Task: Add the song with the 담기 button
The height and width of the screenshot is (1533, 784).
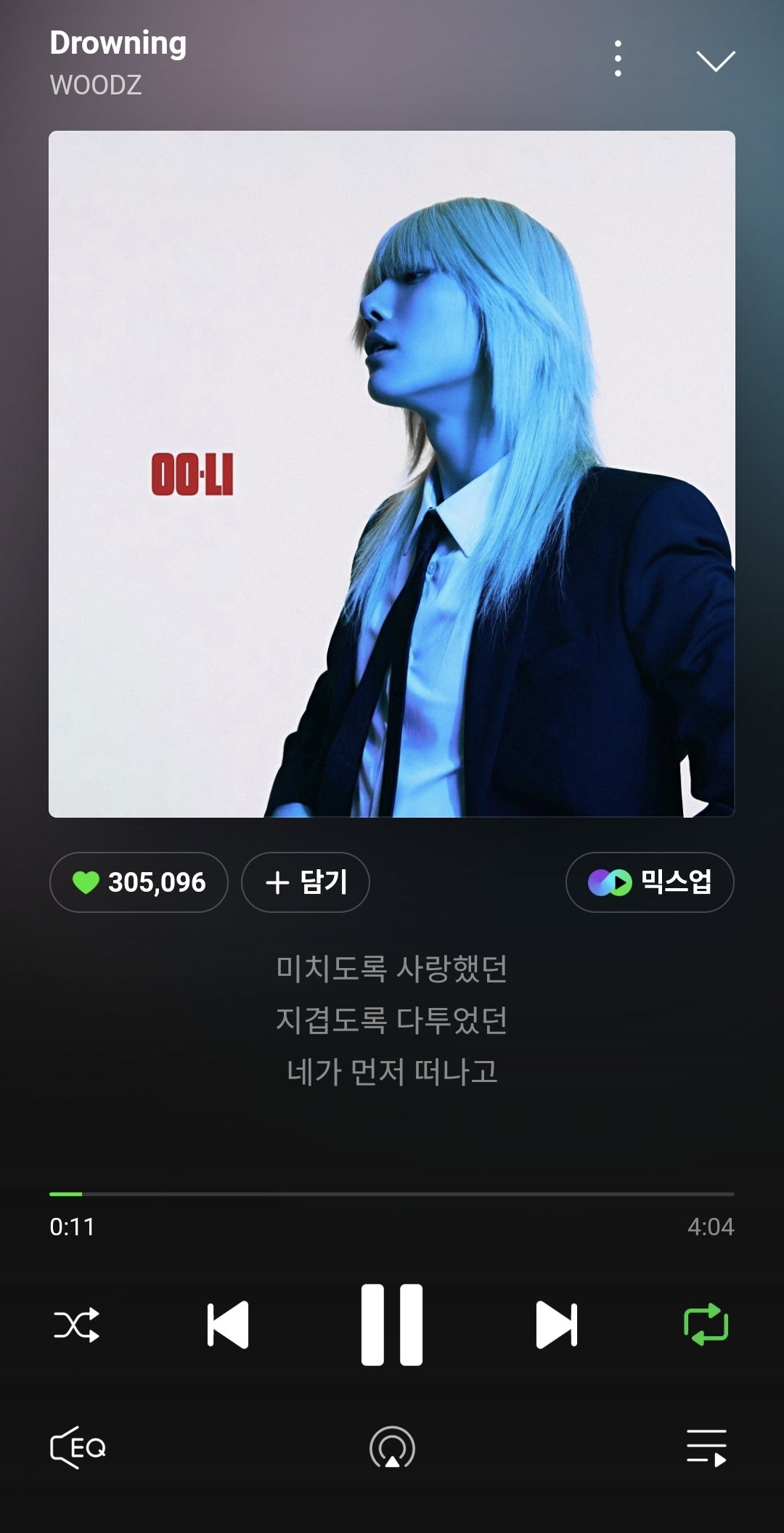Action: 306,882
